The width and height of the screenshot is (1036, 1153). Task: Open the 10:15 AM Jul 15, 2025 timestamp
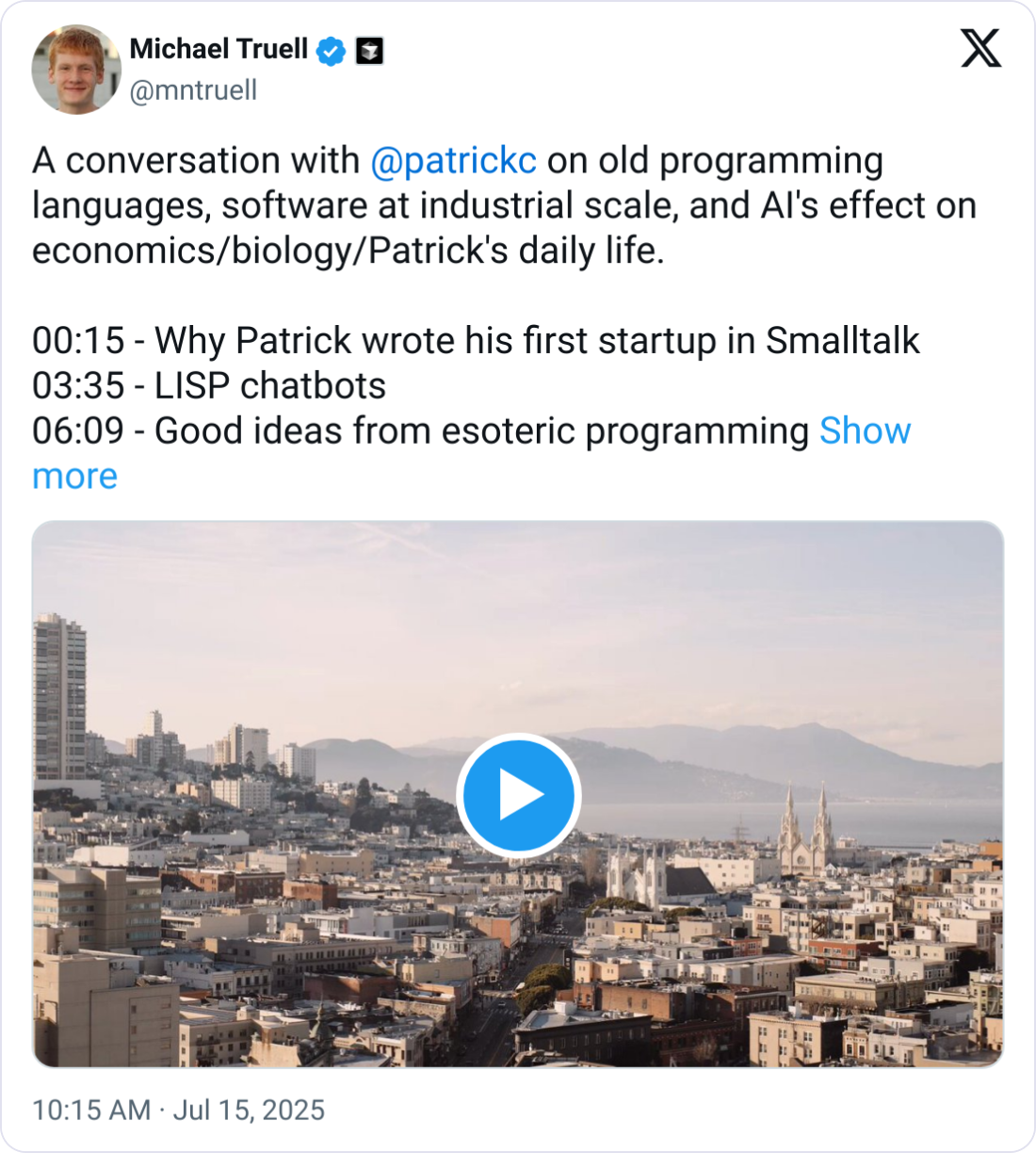pyautogui.click(x=178, y=1110)
